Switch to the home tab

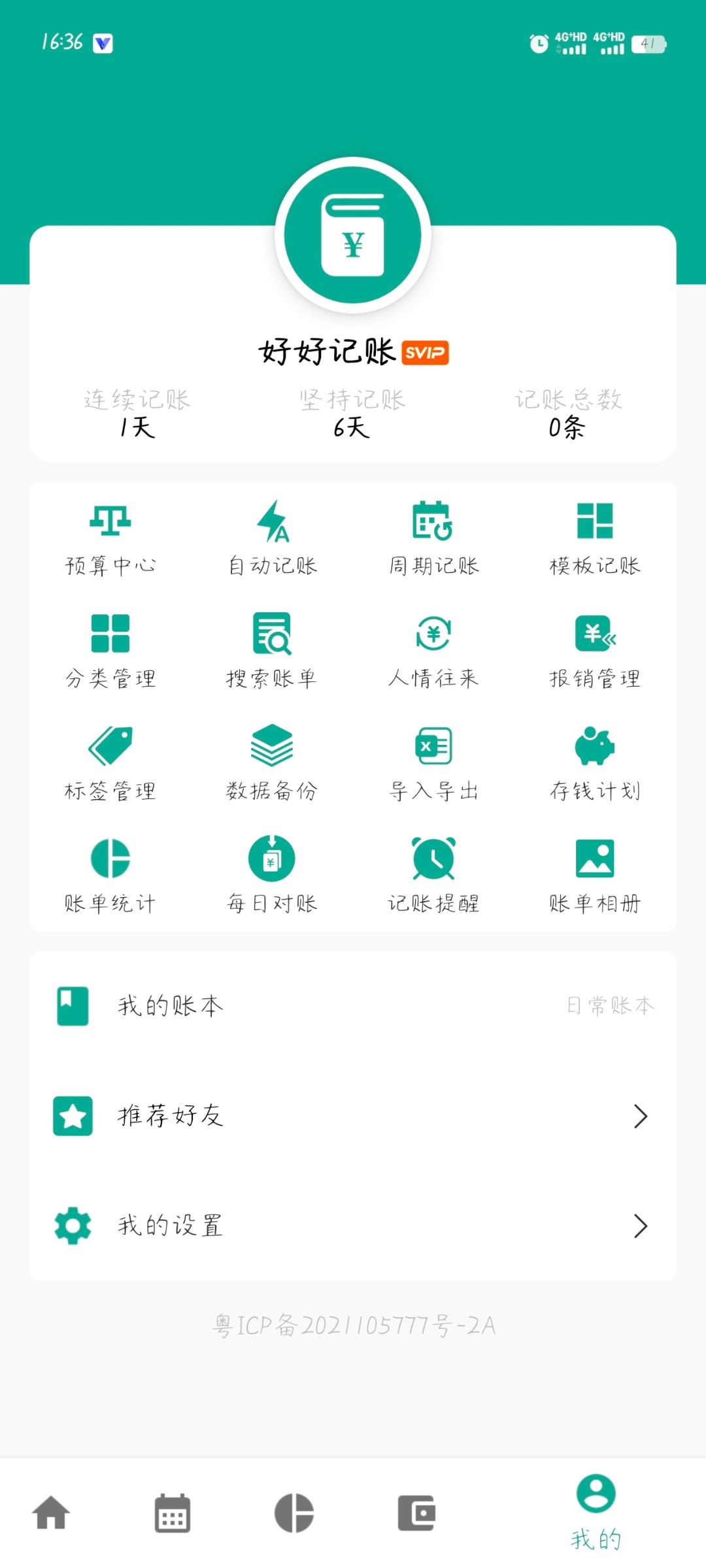click(51, 1512)
